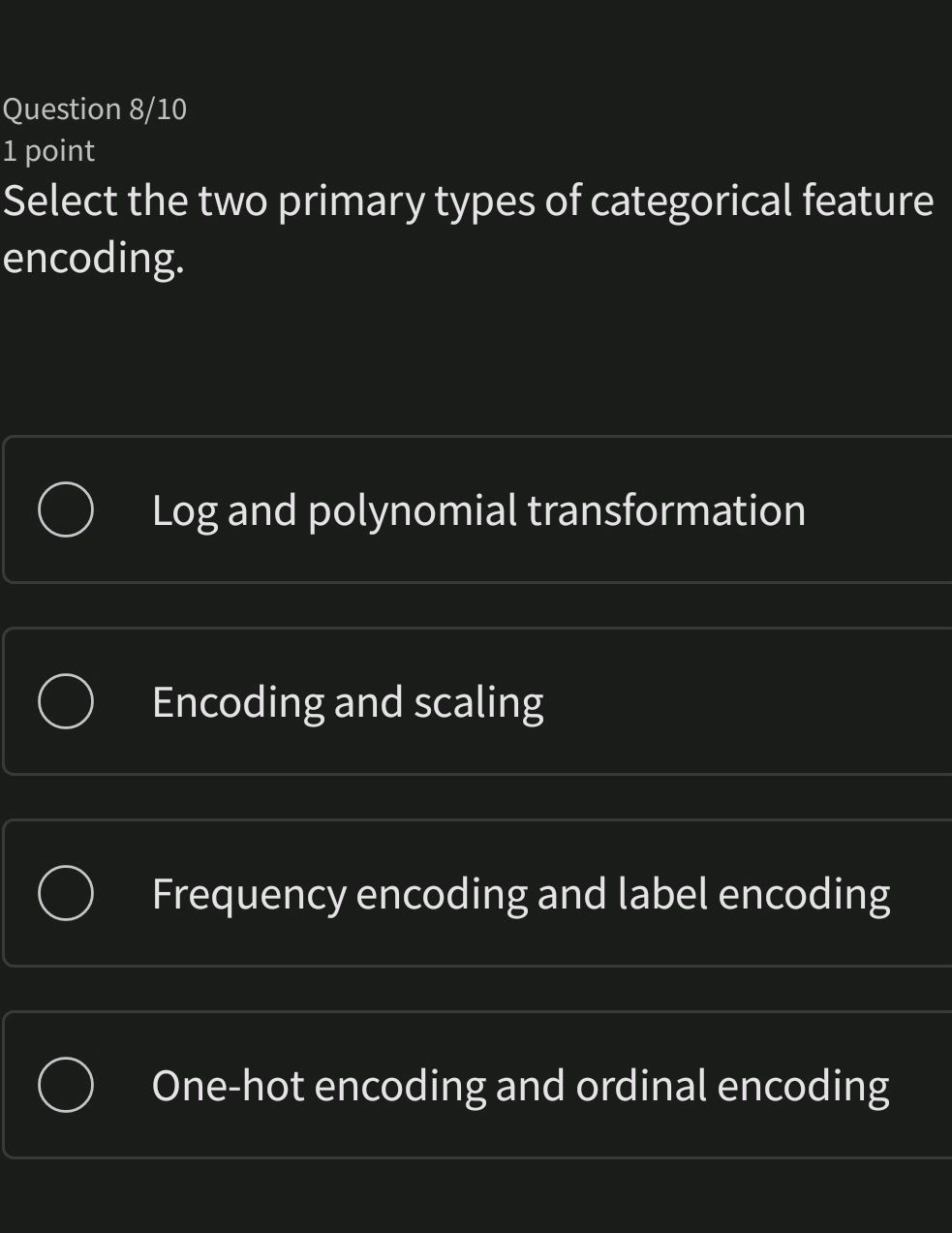Image resolution: width=952 pixels, height=1233 pixels.
Task: Click the '1 point' label
Action: click(x=47, y=150)
